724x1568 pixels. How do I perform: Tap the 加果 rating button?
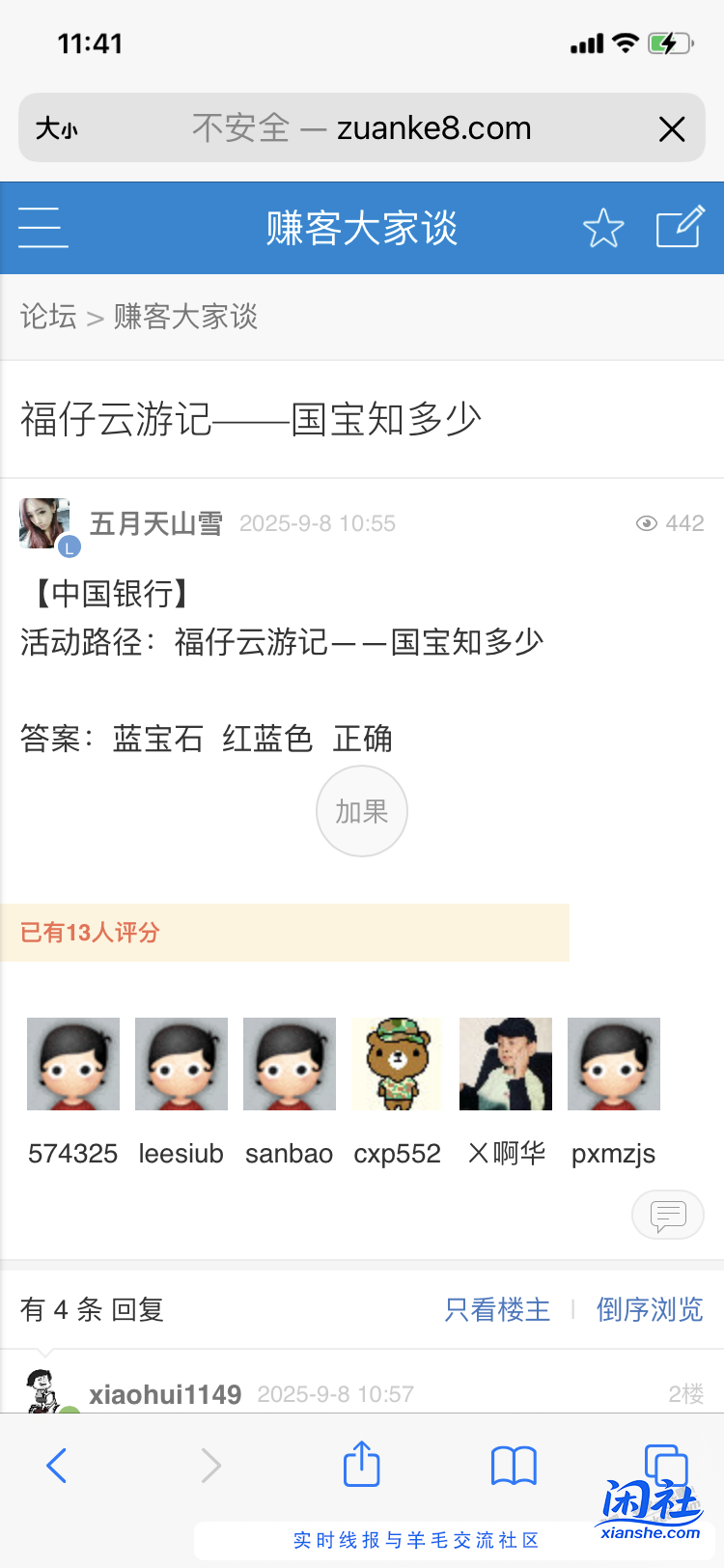362,811
